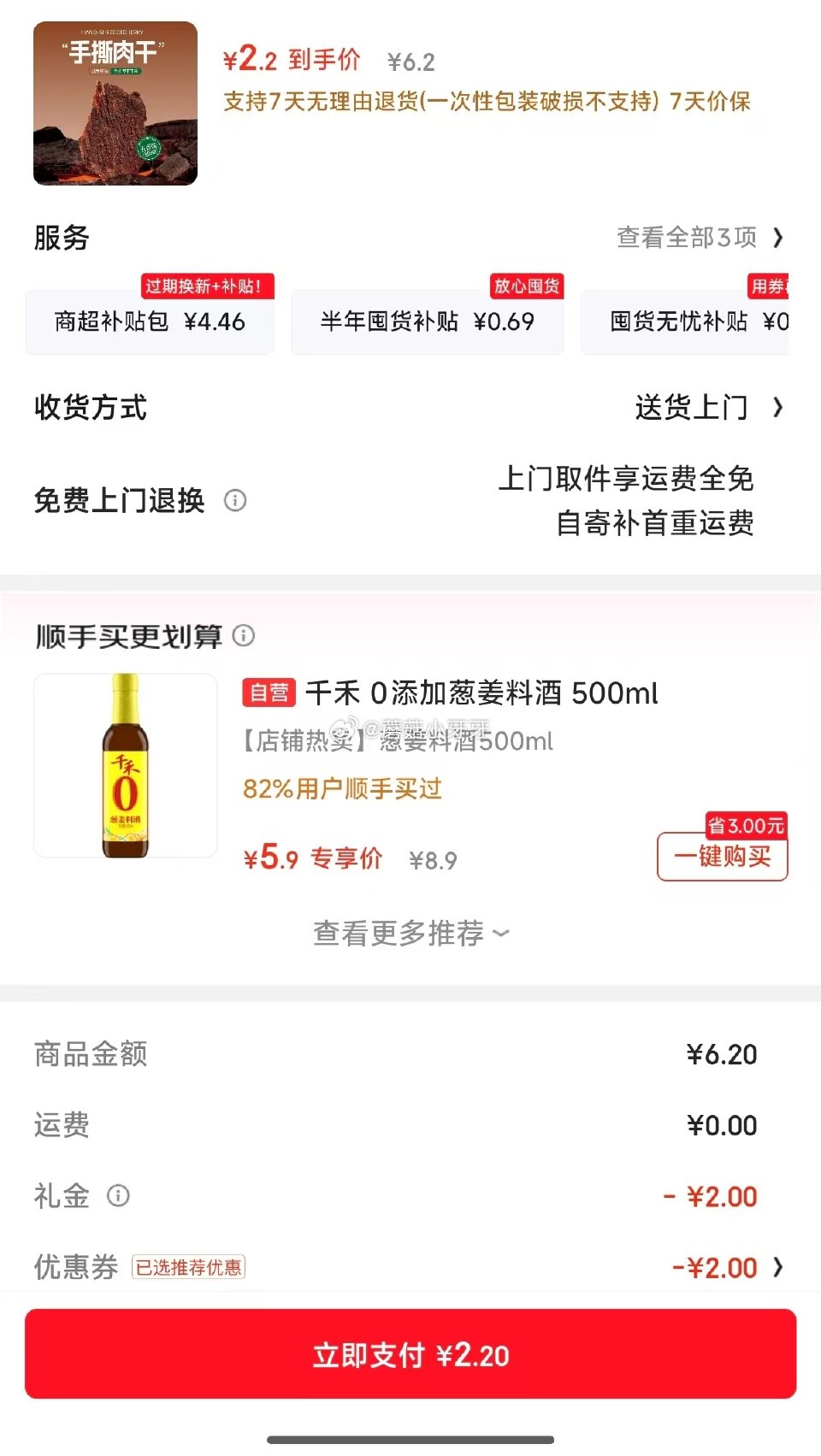The height and width of the screenshot is (1456, 821).
Task: Open the 送货上门 delivery method options
Action: click(x=693, y=409)
